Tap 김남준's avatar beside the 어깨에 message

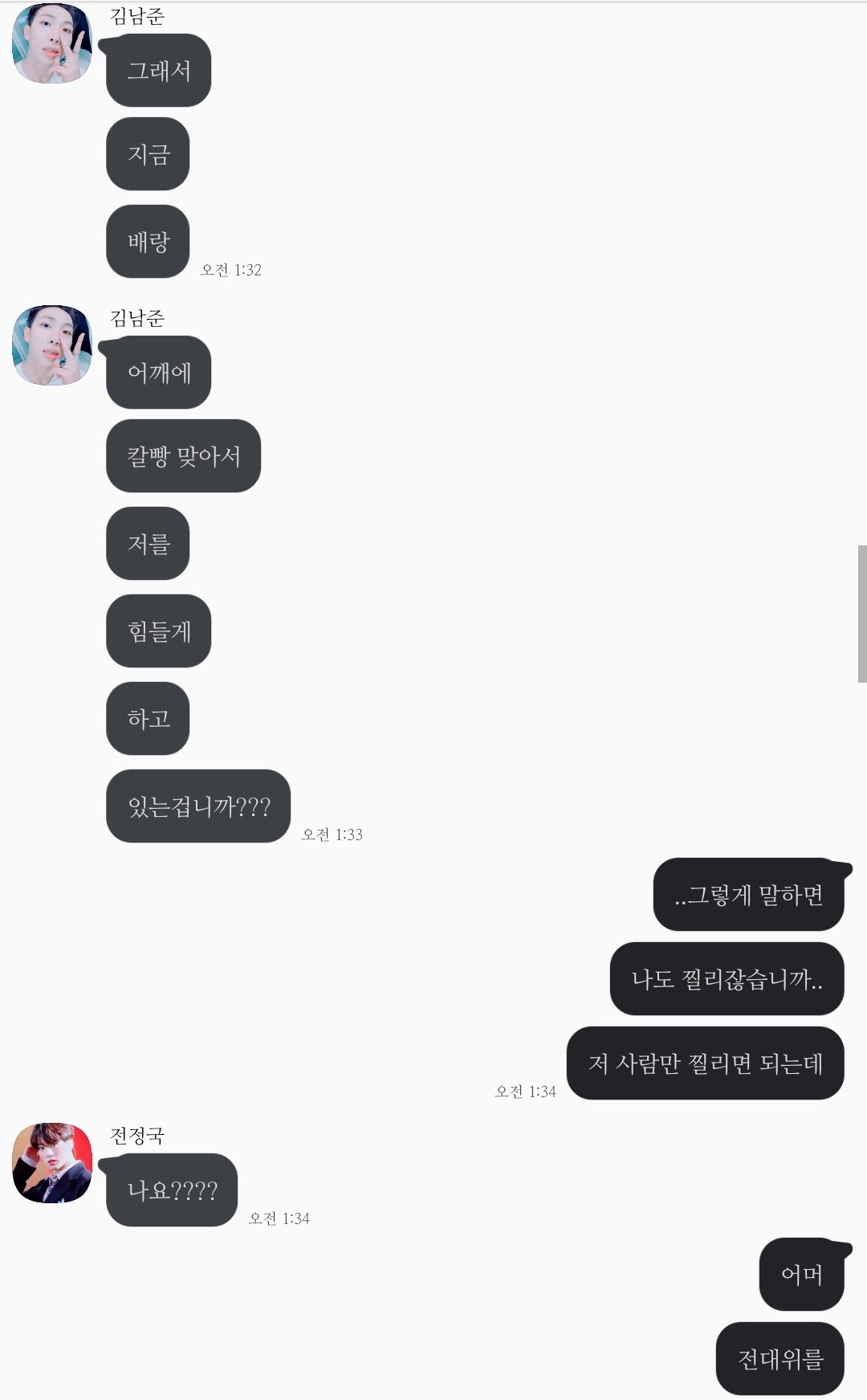coord(52,345)
